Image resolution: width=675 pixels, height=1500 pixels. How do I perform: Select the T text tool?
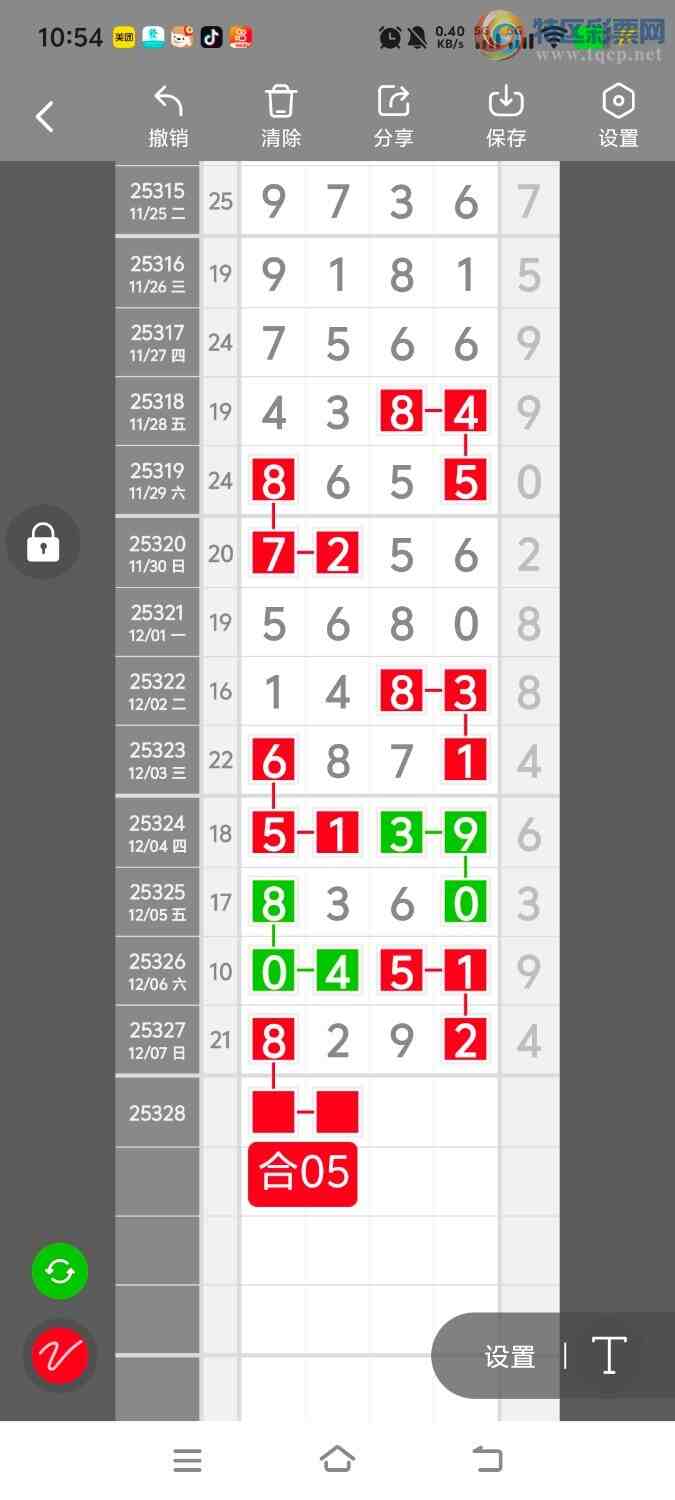(x=609, y=1356)
